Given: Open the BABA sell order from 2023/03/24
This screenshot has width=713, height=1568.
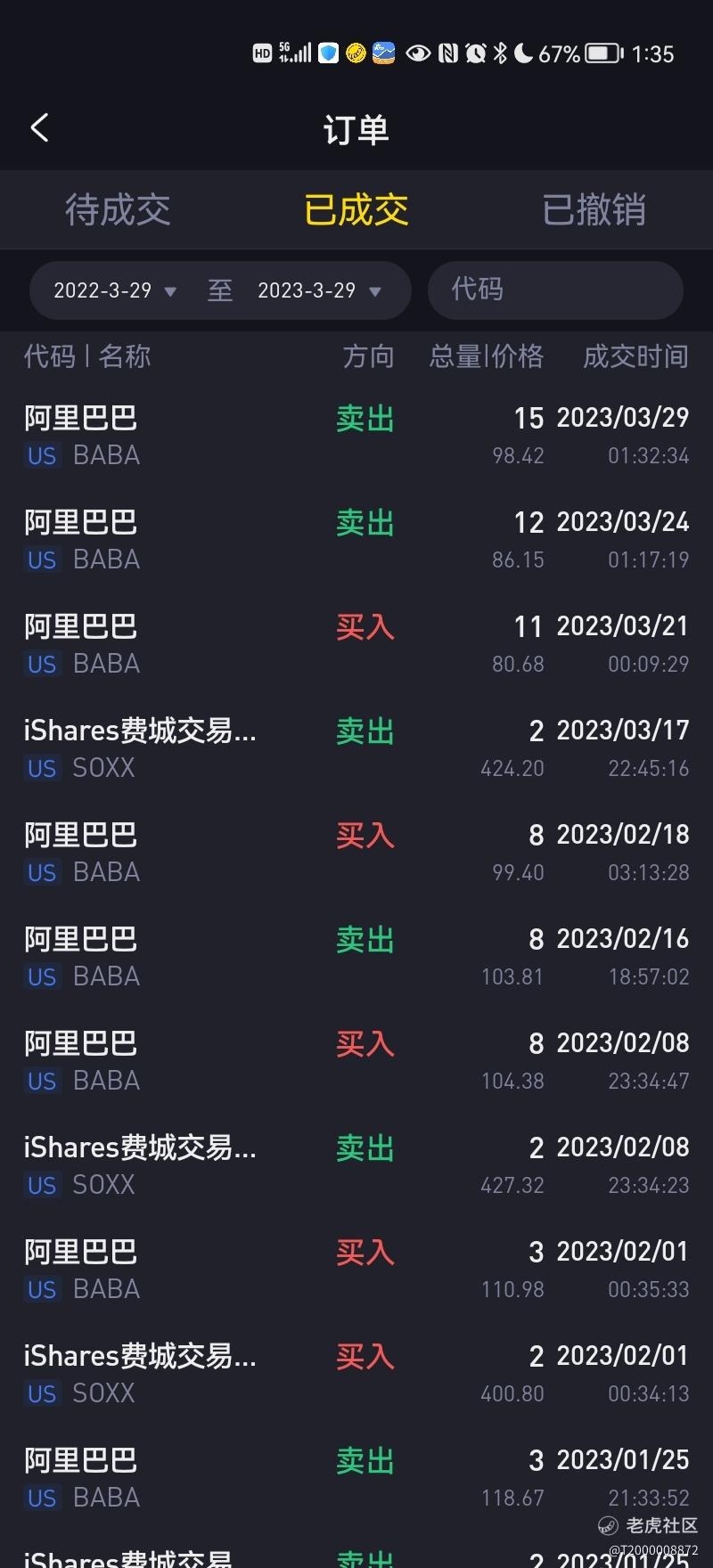Looking at the screenshot, I should (356, 540).
